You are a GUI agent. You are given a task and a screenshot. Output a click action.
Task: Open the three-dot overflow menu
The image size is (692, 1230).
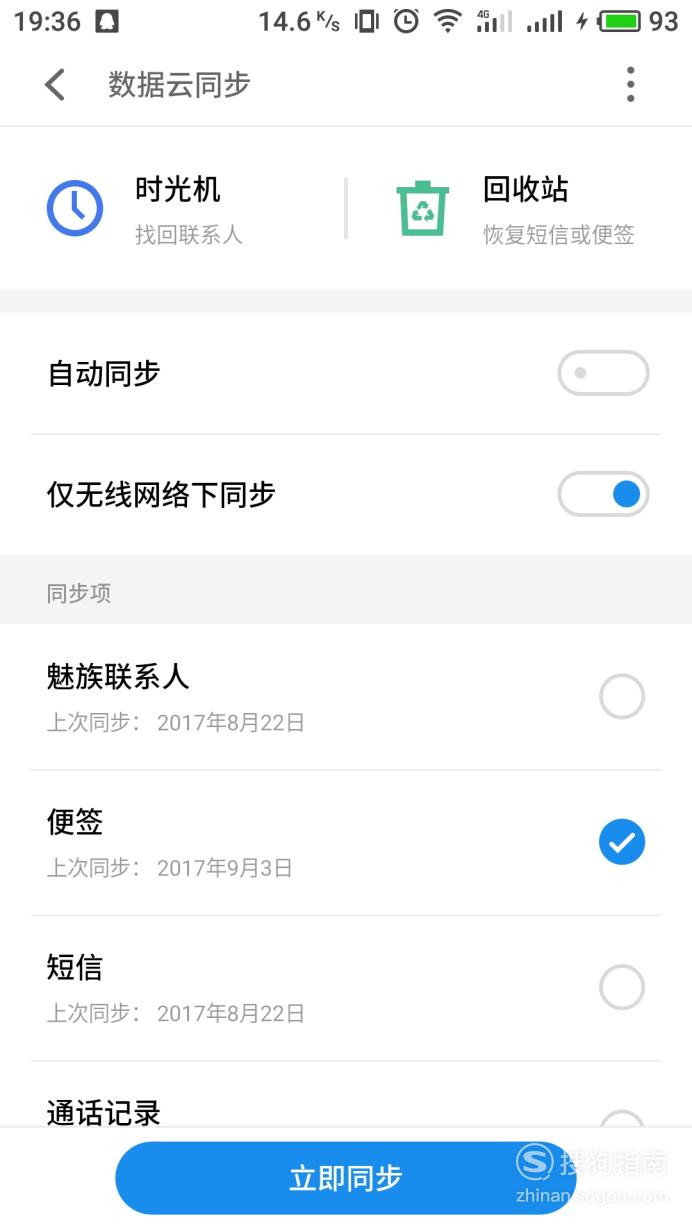tap(630, 85)
